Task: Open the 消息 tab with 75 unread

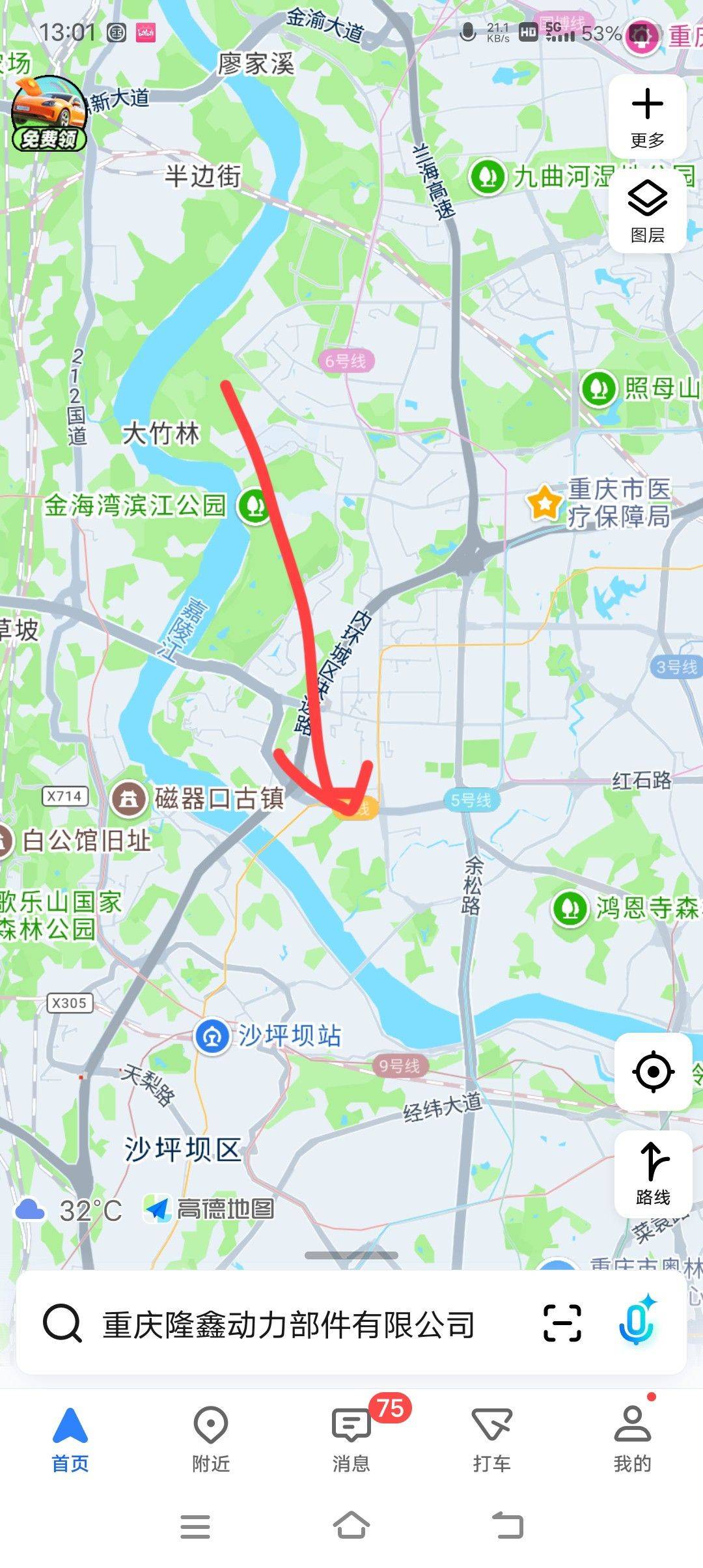Action: click(x=351, y=1440)
